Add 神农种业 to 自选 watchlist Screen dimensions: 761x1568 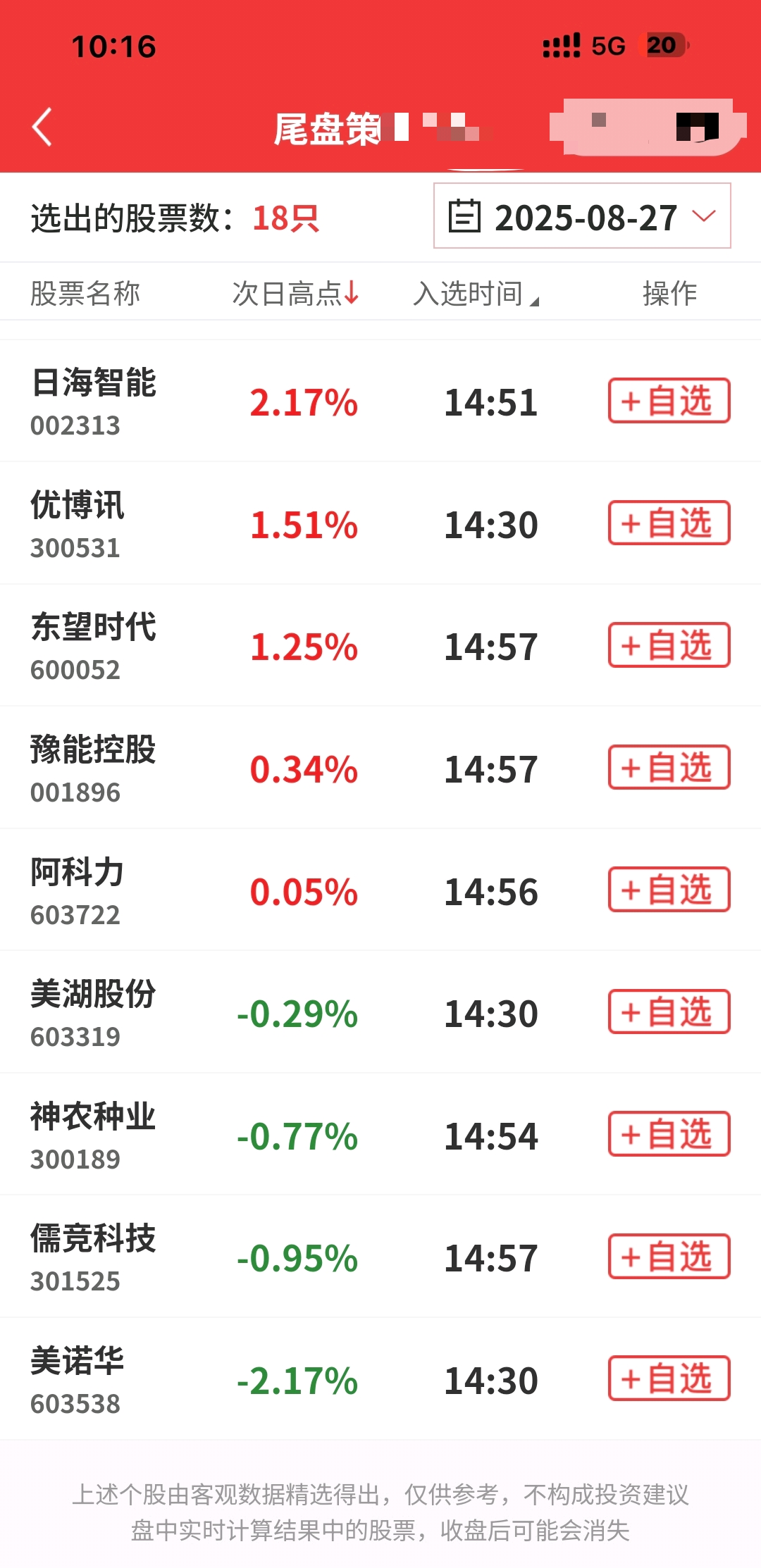(x=669, y=1134)
